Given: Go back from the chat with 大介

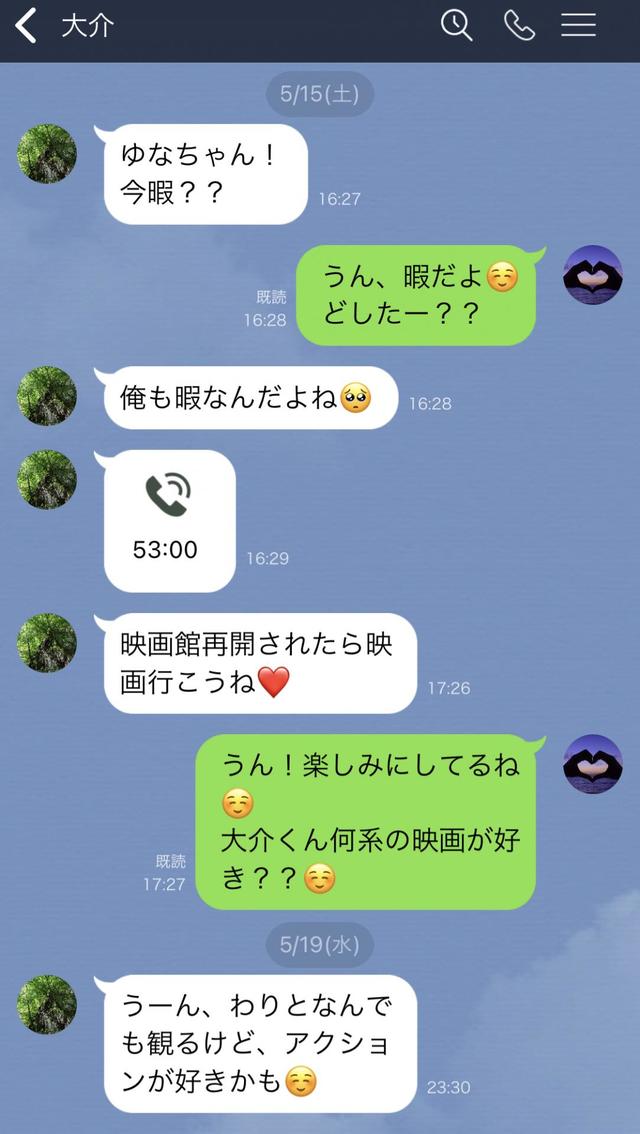Looking at the screenshot, I should (27, 26).
